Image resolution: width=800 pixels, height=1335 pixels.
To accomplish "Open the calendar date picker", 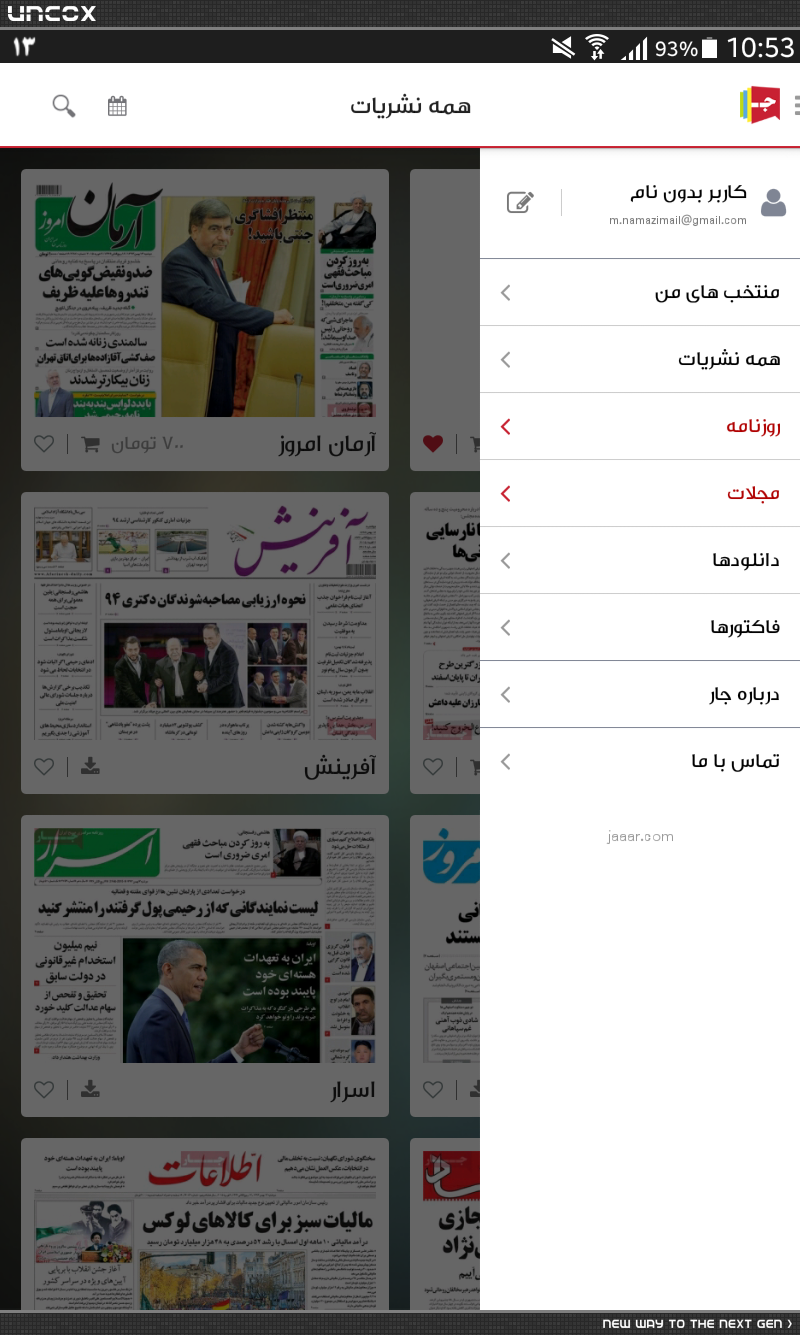I will [117, 106].
